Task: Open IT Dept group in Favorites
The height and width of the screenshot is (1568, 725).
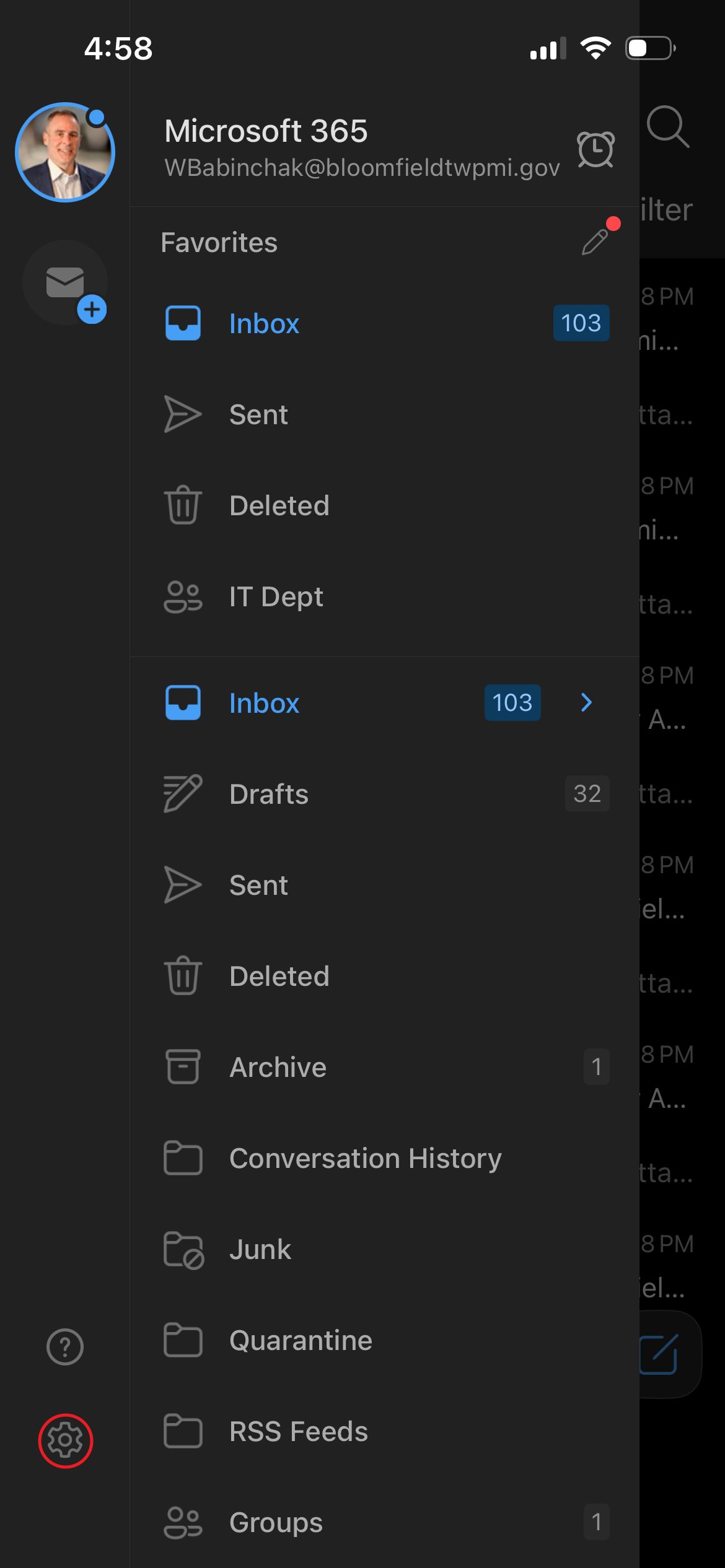Action: (x=385, y=597)
